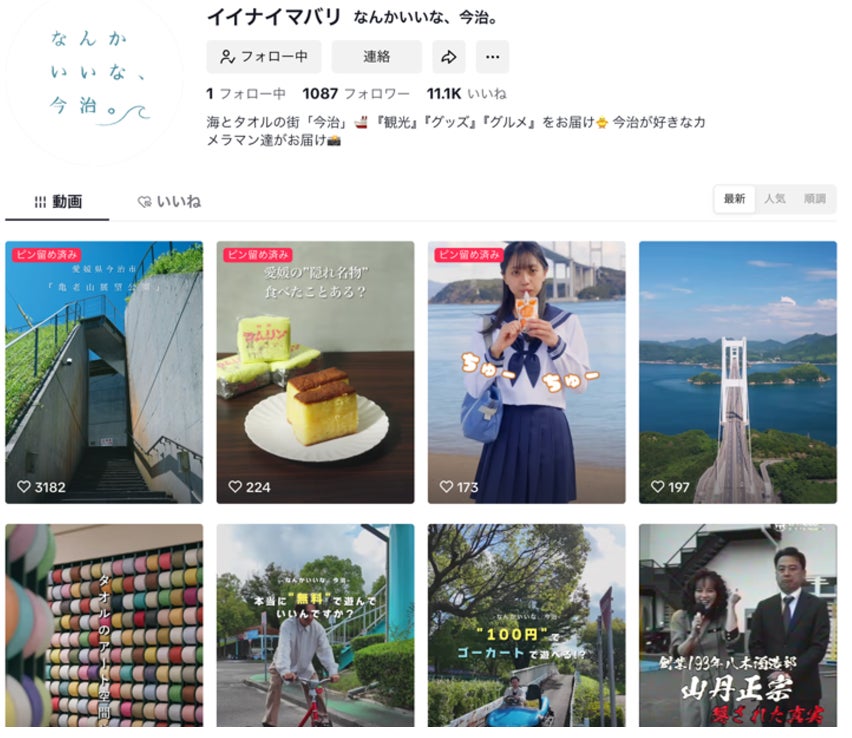
Task: Switch to the いいね tab
Action: (169, 202)
